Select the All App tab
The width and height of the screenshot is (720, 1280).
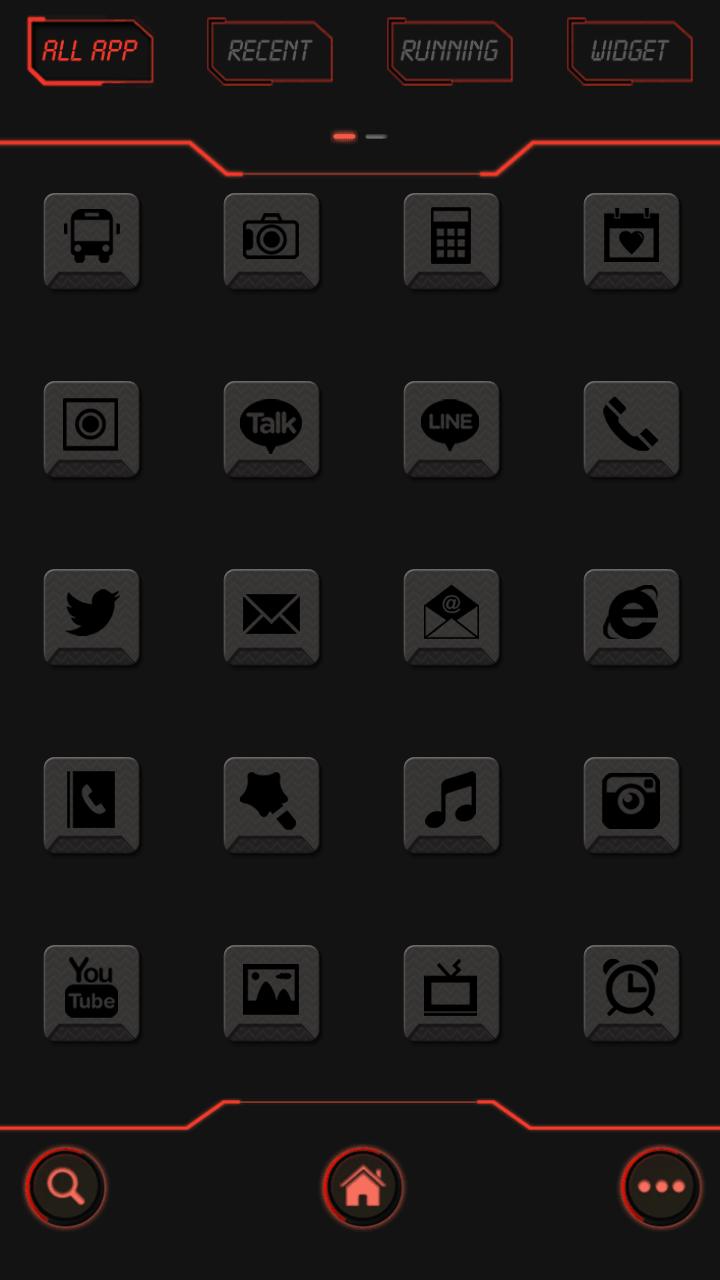(90, 50)
